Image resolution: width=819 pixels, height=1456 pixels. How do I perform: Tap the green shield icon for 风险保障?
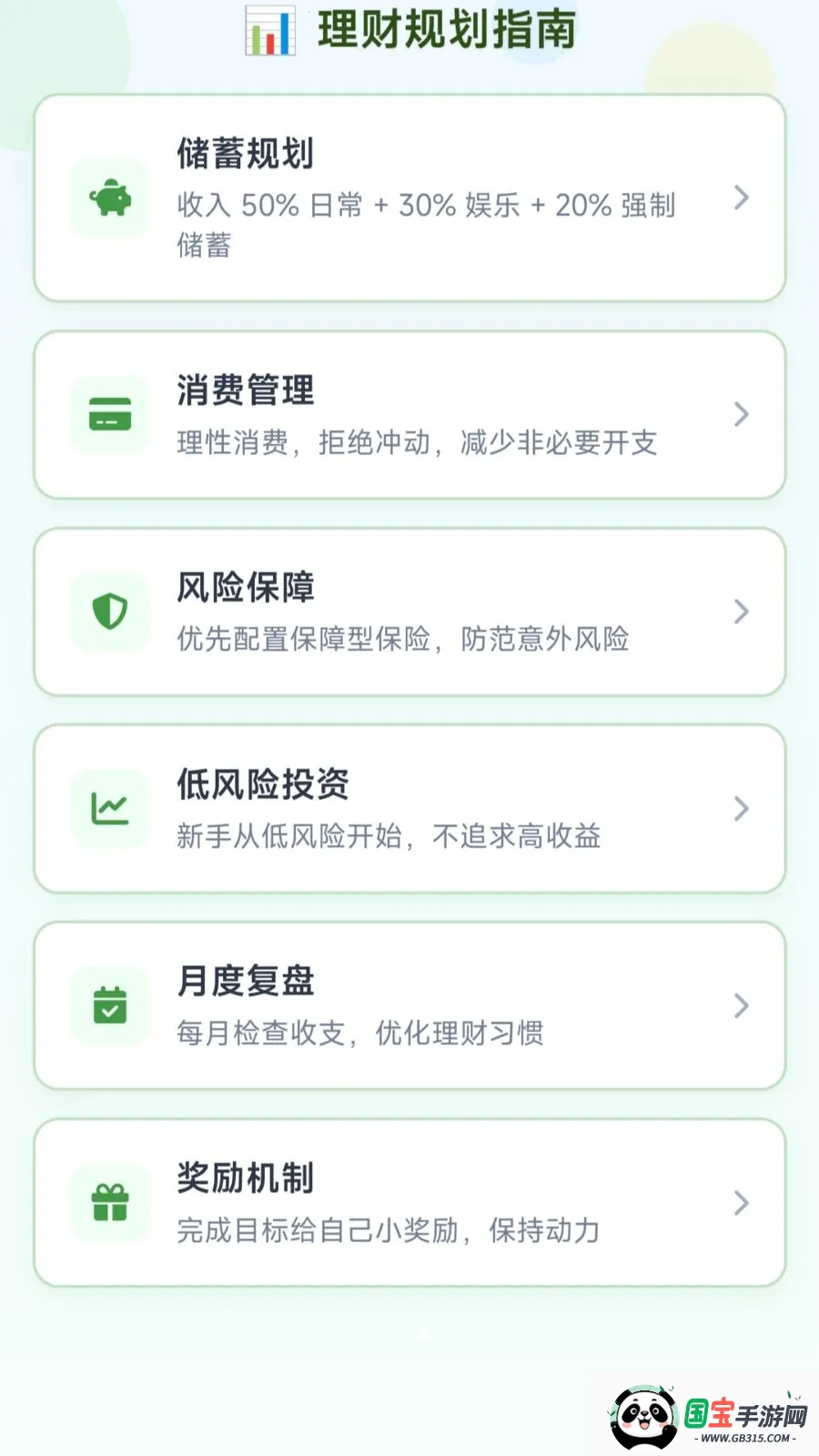pos(109,612)
